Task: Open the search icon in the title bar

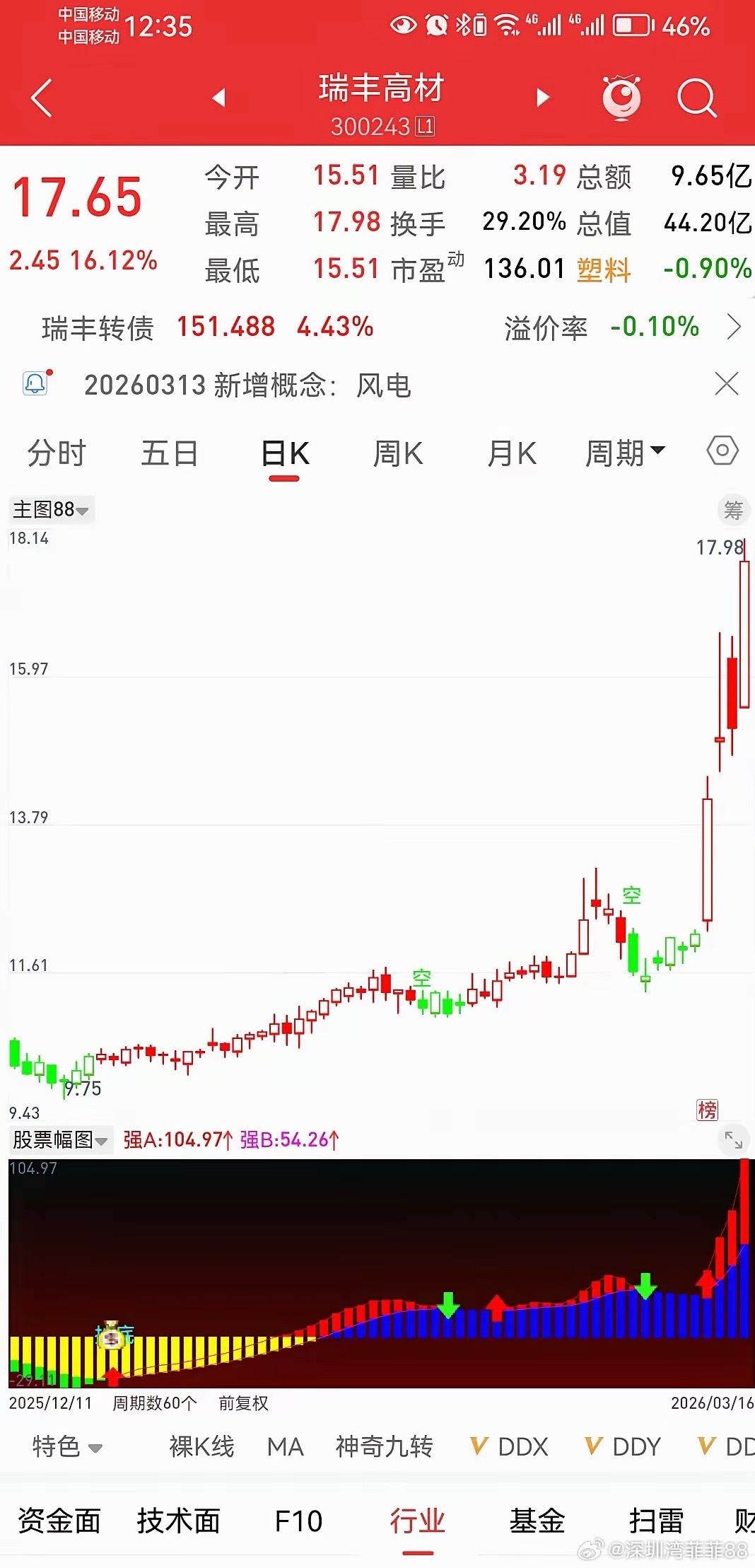Action: [x=696, y=98]
